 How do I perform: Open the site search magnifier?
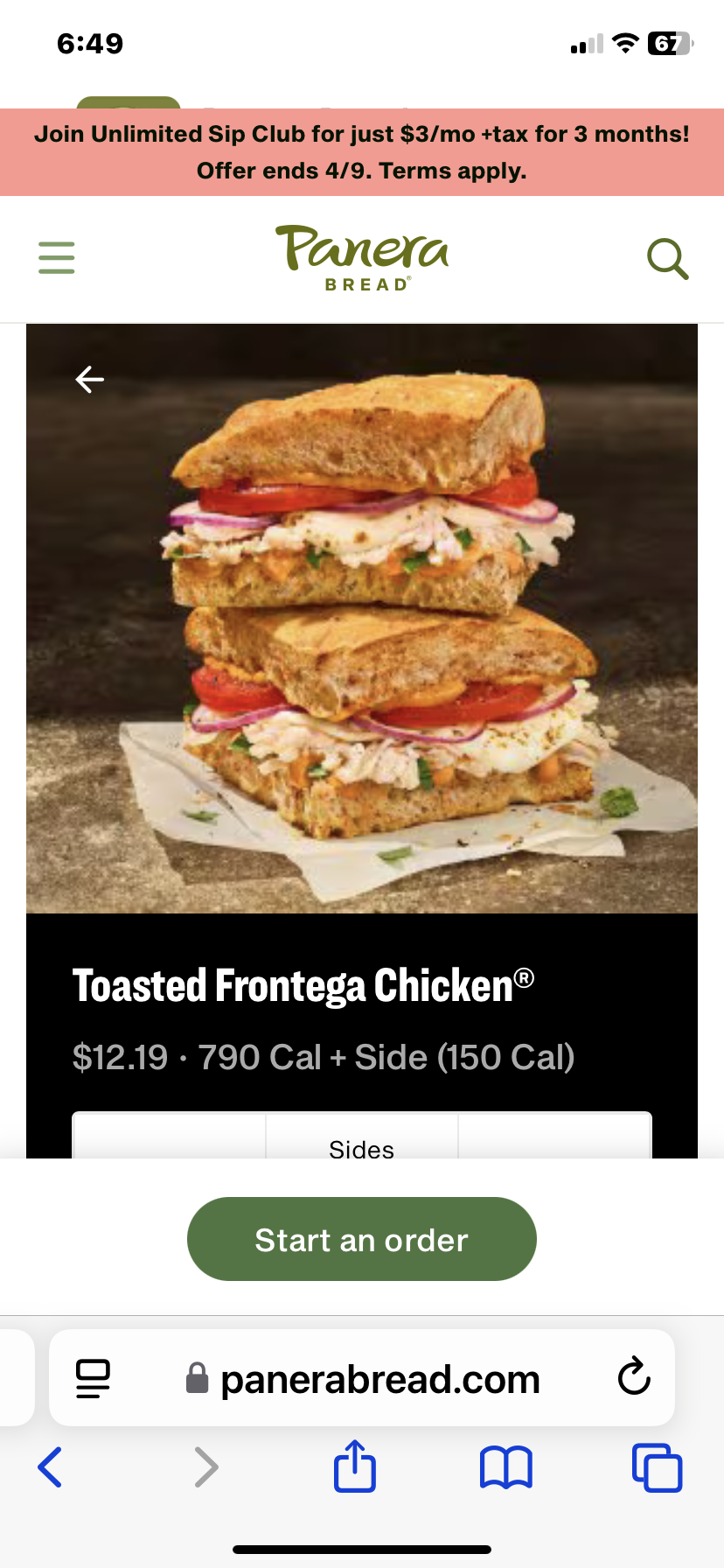[667, 259]
